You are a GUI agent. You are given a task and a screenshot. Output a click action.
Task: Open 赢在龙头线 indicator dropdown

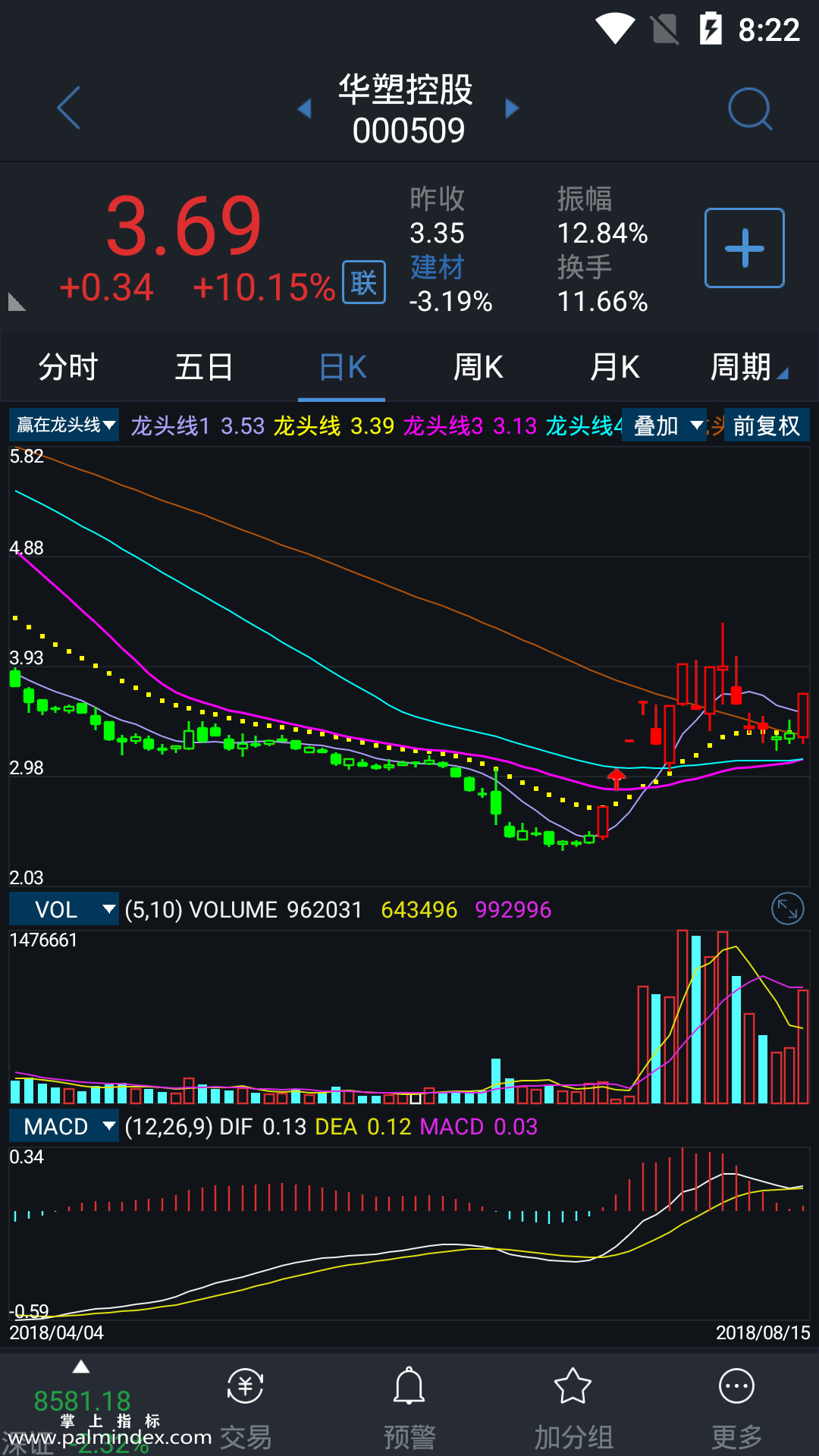pyautogui.click(x=65, y=425)
